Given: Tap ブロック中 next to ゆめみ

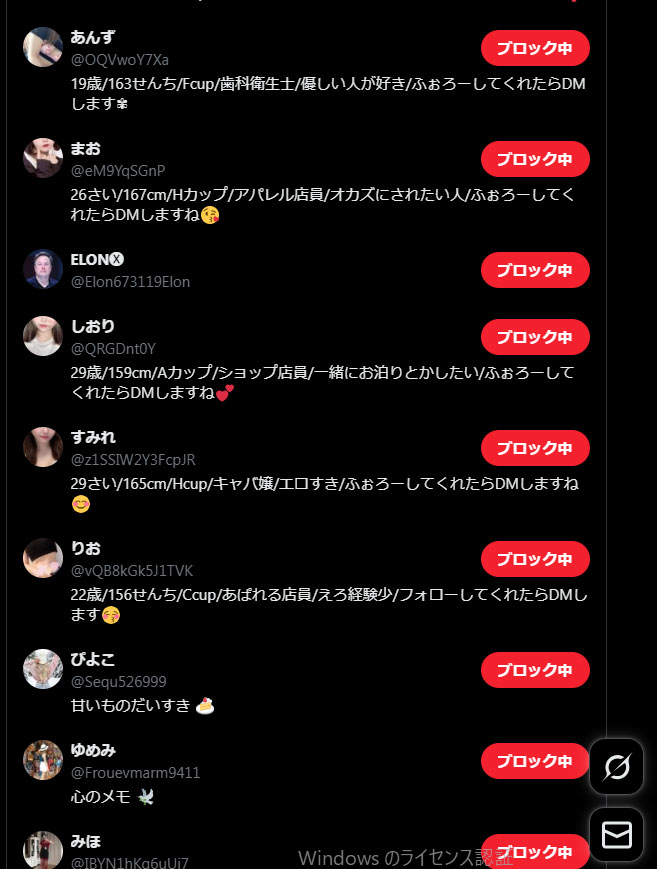Looking at the screenshot, I should (x=535, y=761).
